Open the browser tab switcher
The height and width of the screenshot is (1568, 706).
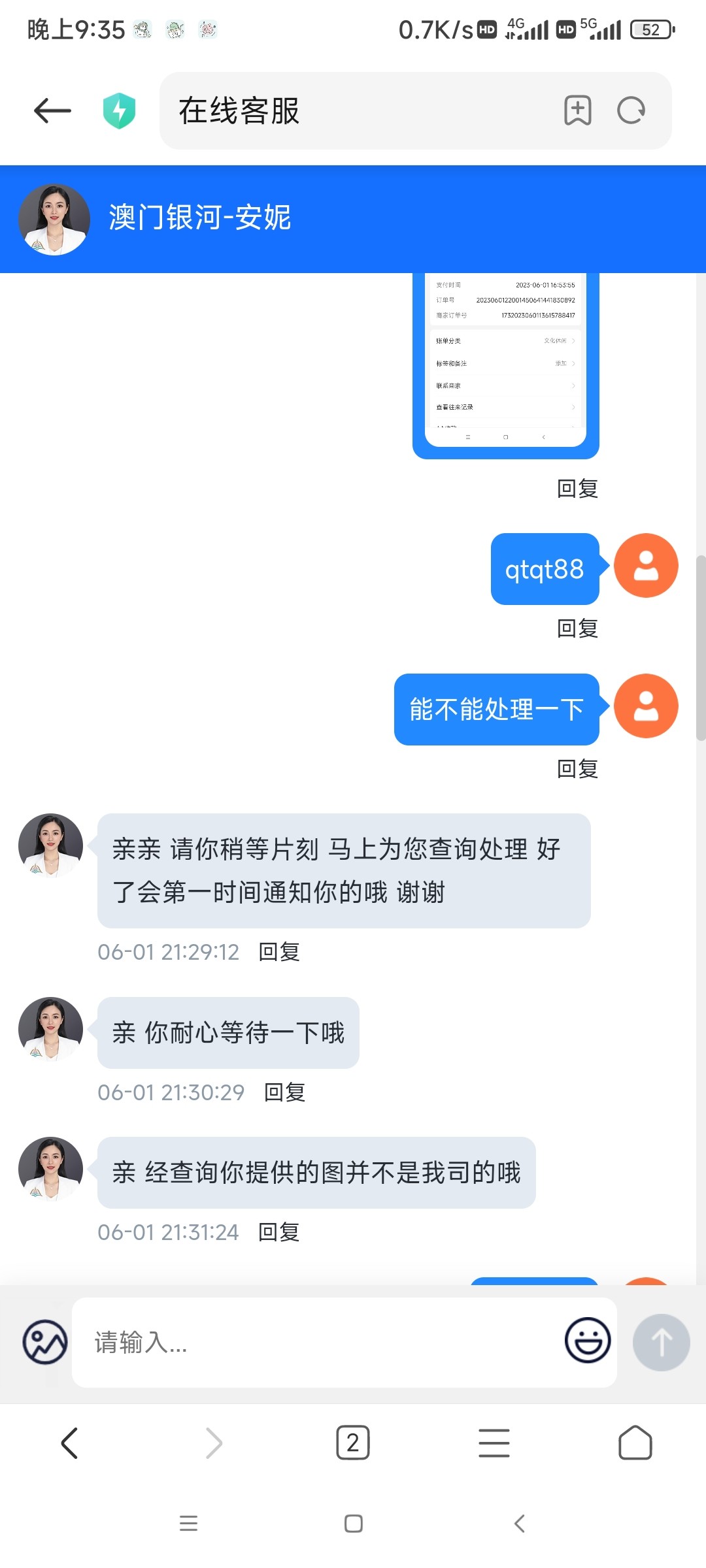(x=353, y=1443)
